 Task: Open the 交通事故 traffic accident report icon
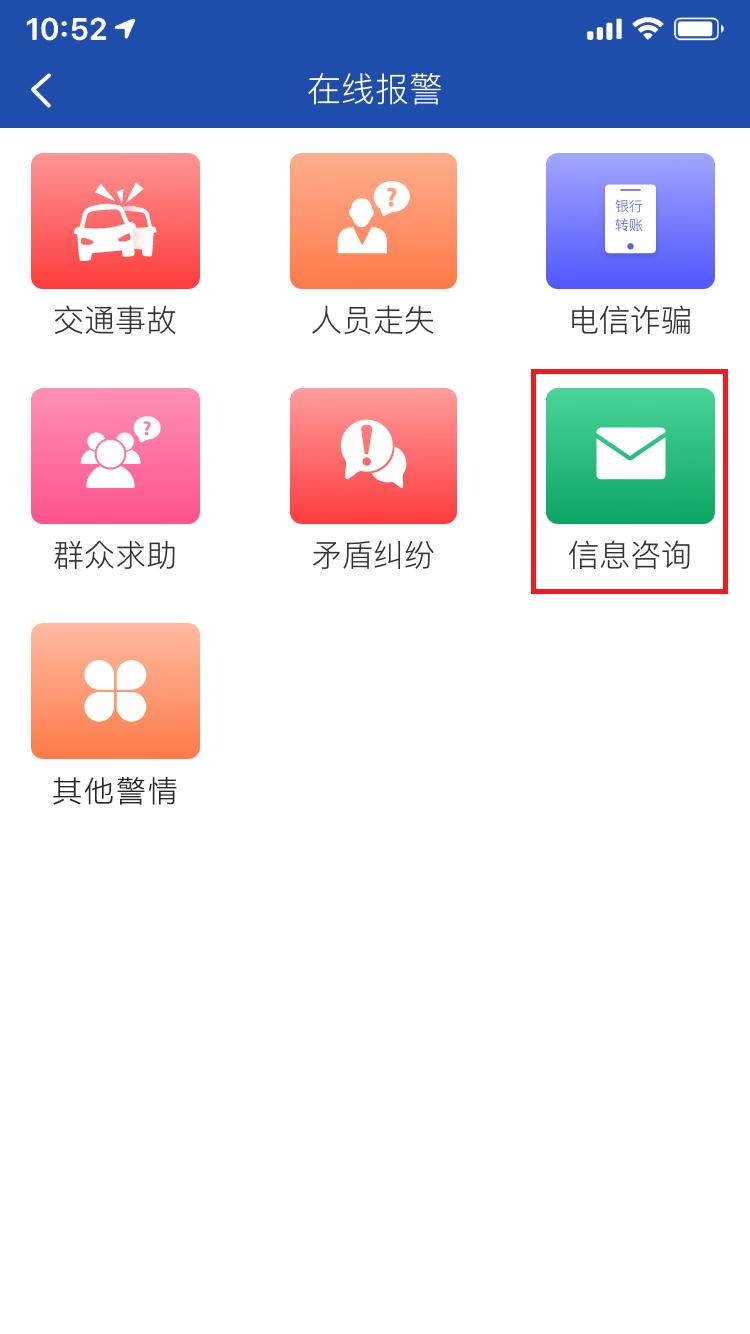coord(115,220)
